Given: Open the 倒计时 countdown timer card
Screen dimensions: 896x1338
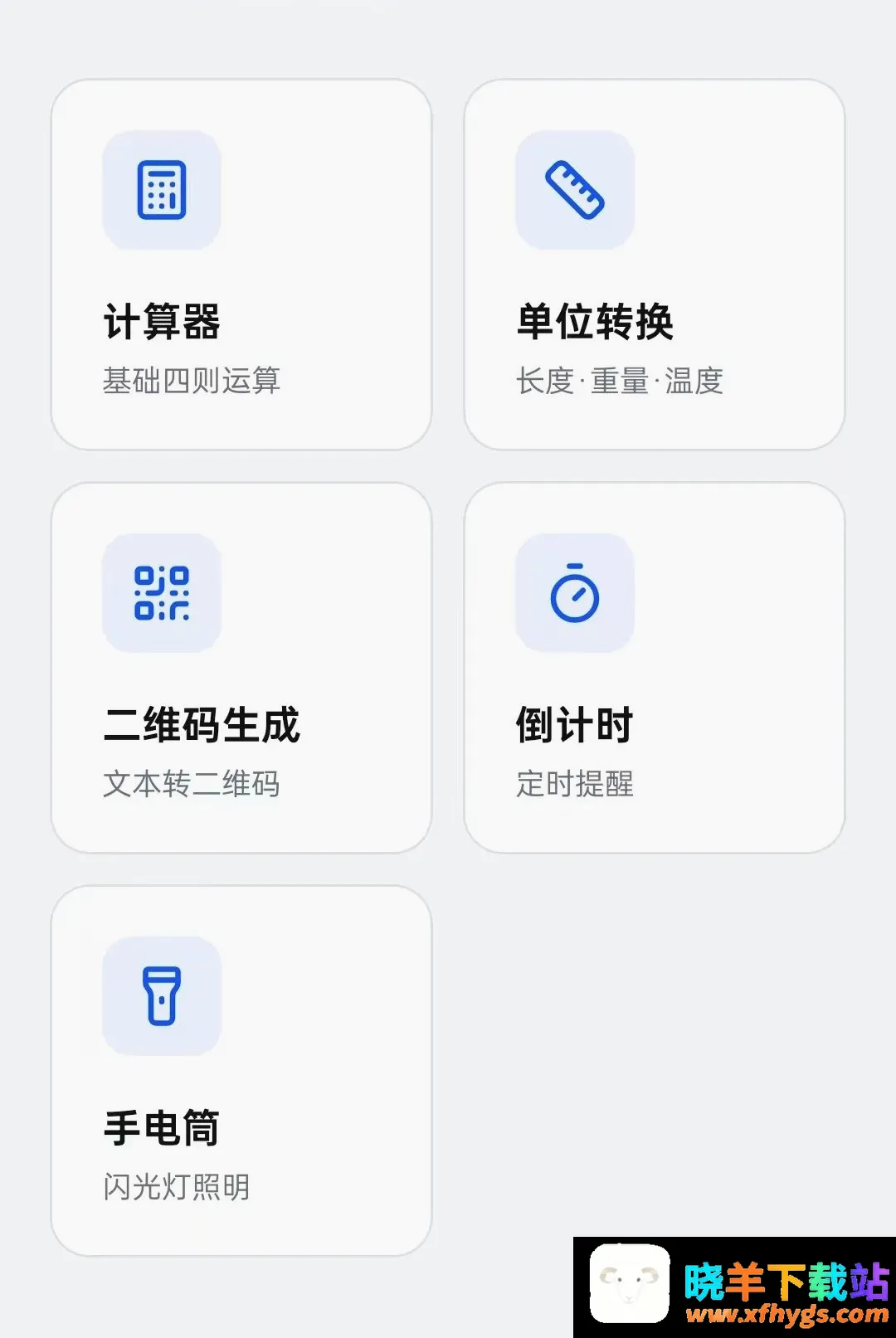Looking at the screenshot, I should point(655,668).
